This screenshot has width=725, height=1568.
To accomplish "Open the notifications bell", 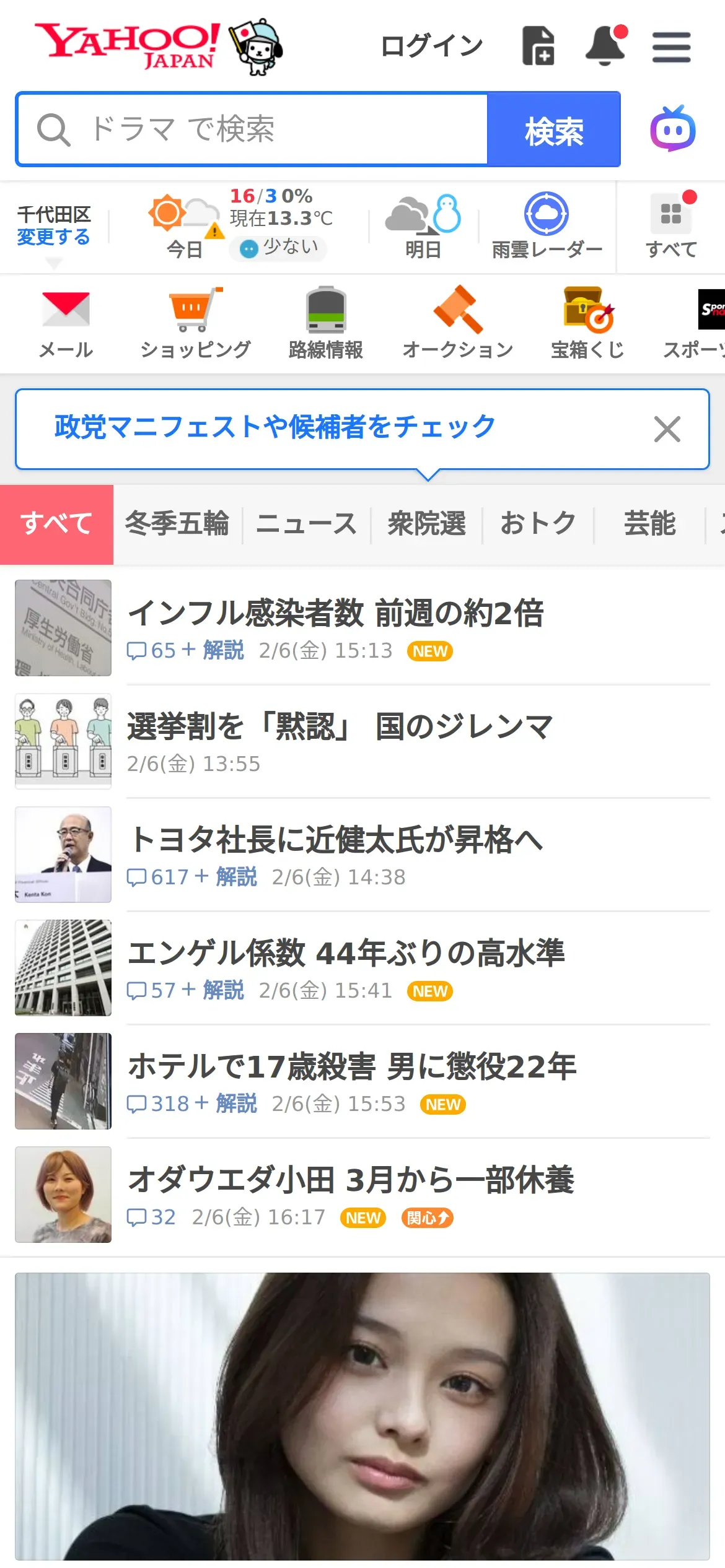I will tap(605, 46).
